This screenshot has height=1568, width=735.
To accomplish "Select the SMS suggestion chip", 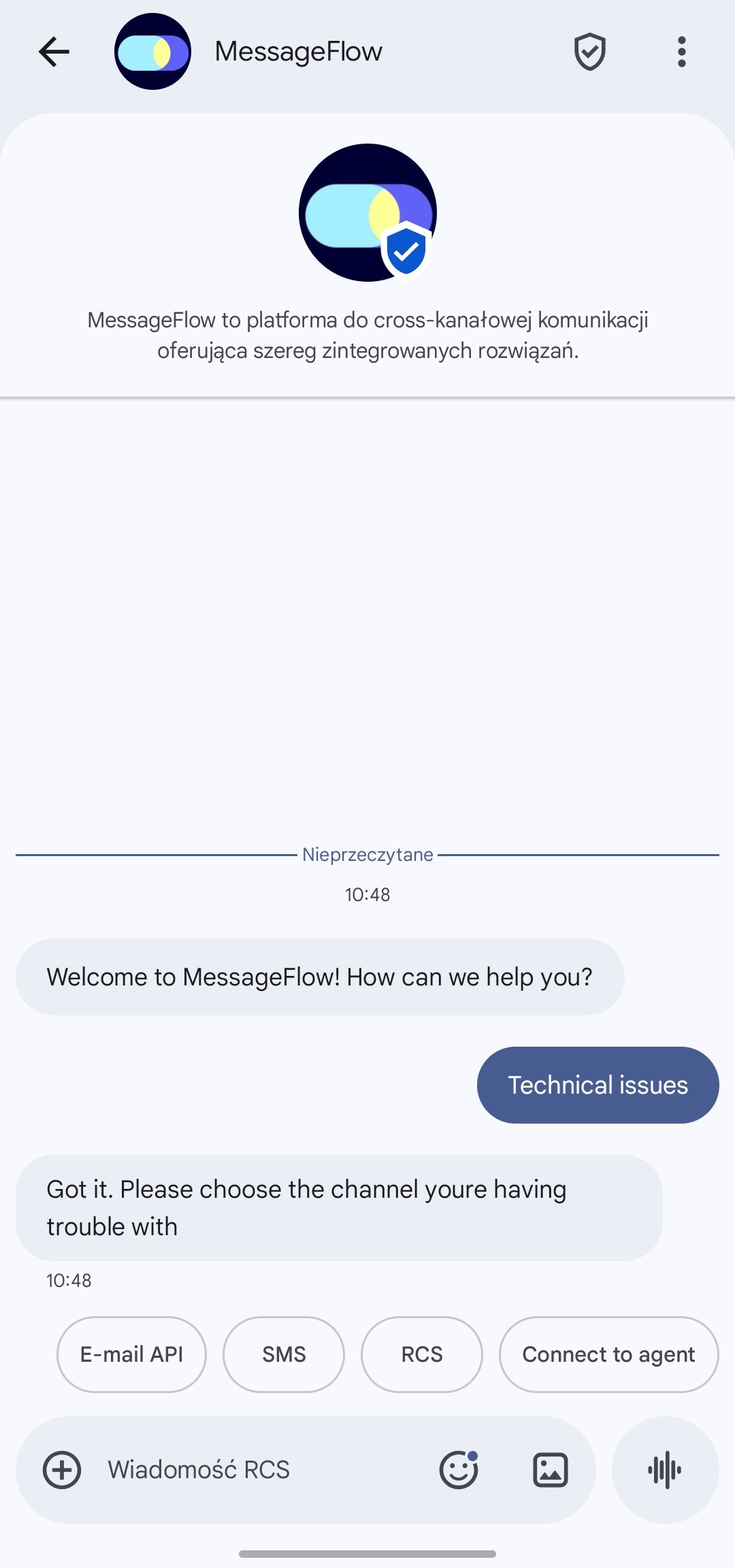I will tap(284, 1354).
